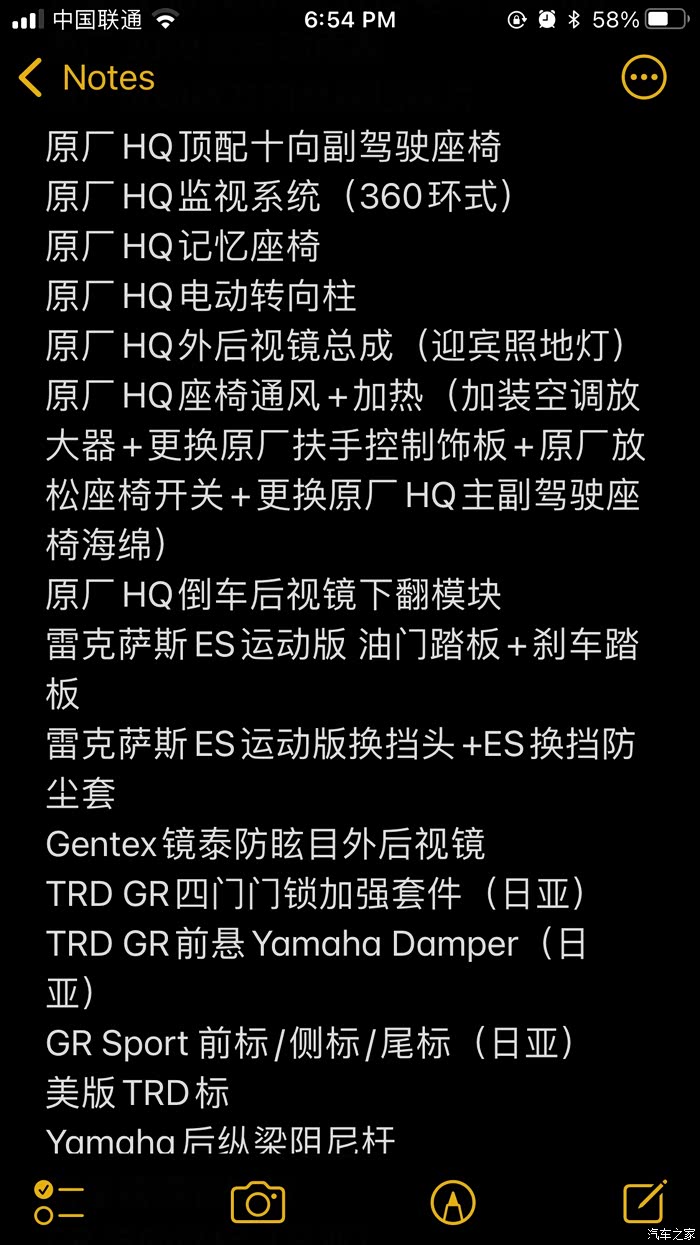
Task: Open the camera to add a photo
Action: [x=258, y=1202]
